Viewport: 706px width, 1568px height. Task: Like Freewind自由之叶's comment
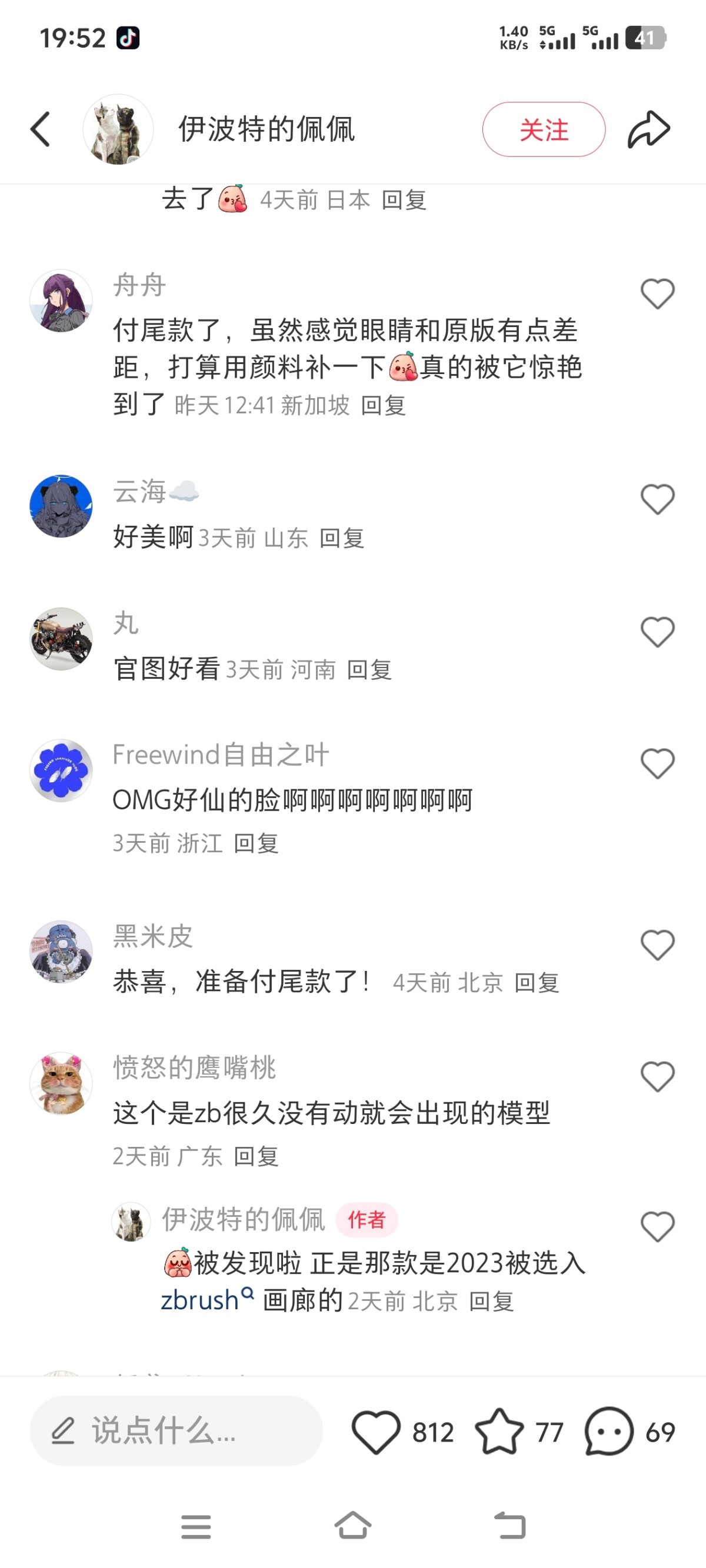657,763
